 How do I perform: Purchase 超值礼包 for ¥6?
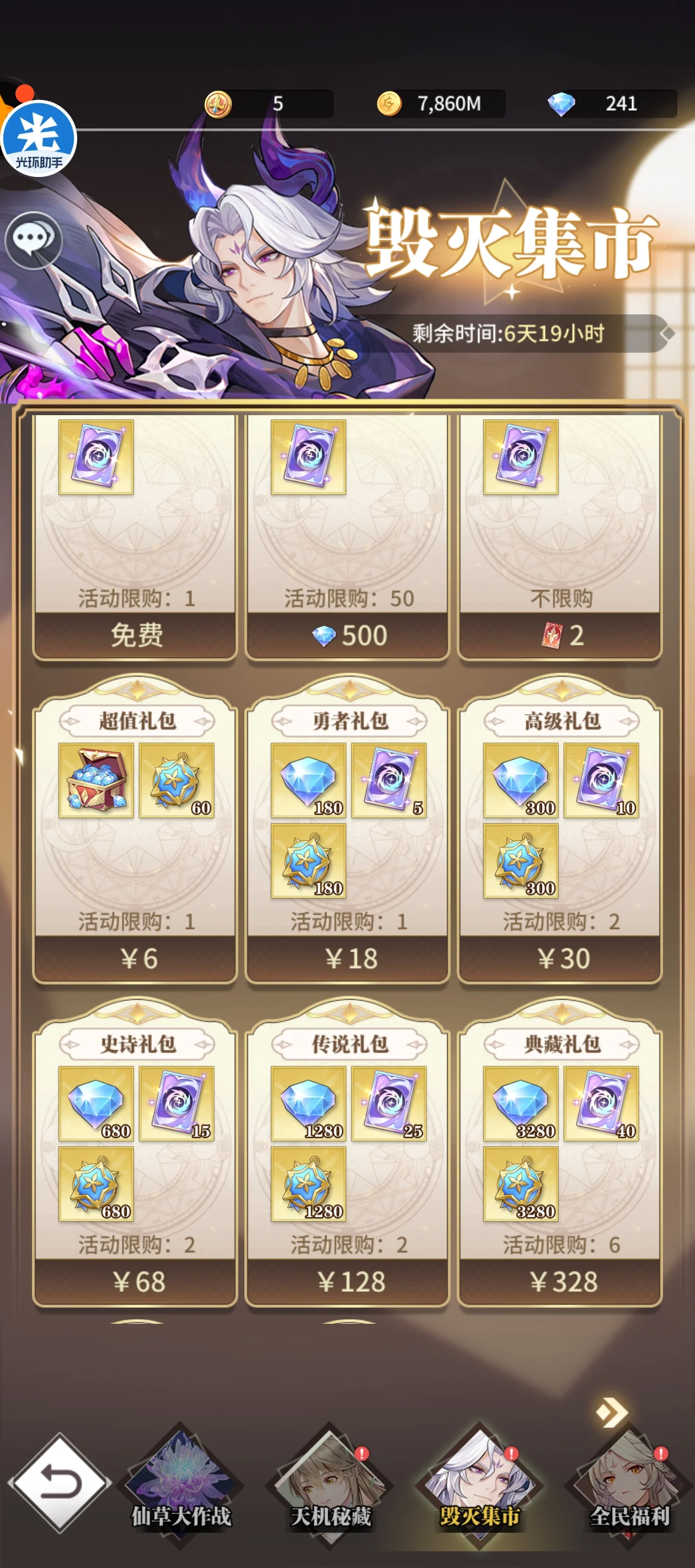[135, 959]
